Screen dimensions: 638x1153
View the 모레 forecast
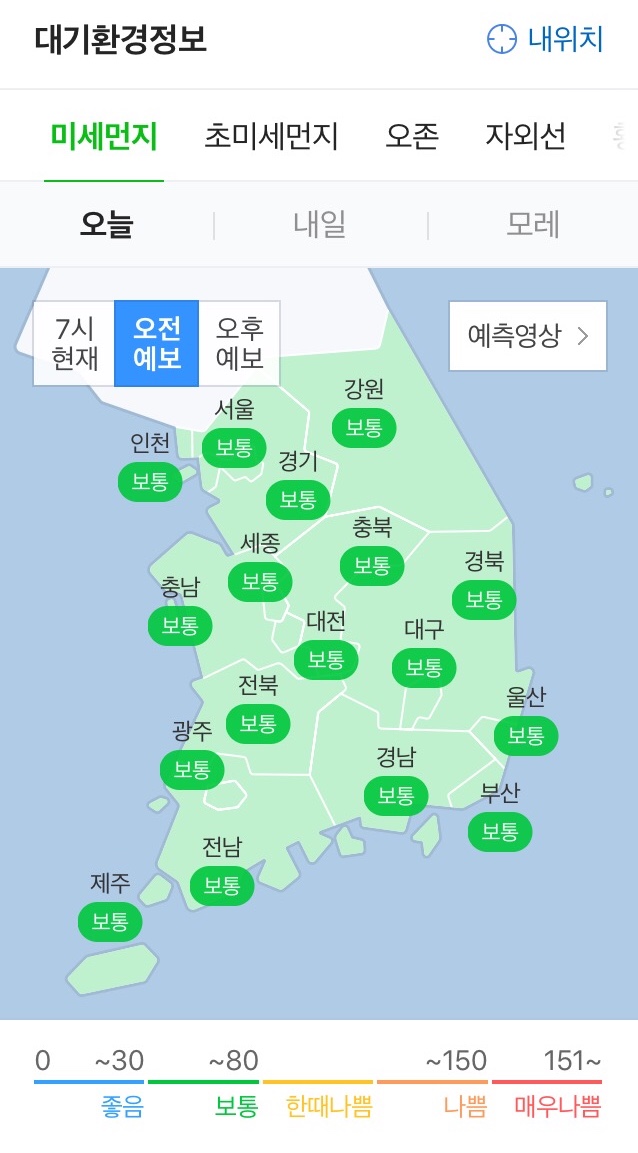coord(533,224)
